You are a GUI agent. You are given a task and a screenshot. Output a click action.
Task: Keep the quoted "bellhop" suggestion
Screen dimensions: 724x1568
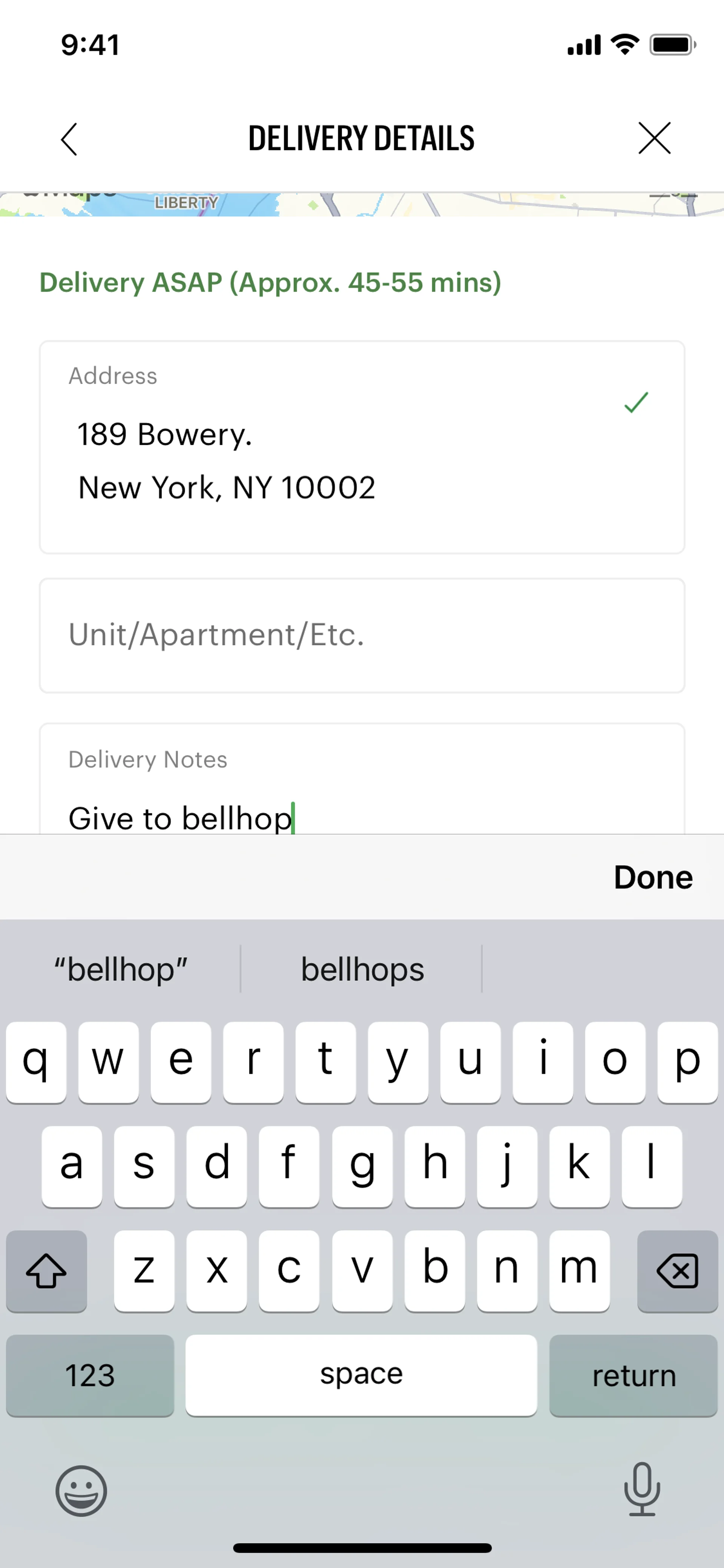click(120, 970)
